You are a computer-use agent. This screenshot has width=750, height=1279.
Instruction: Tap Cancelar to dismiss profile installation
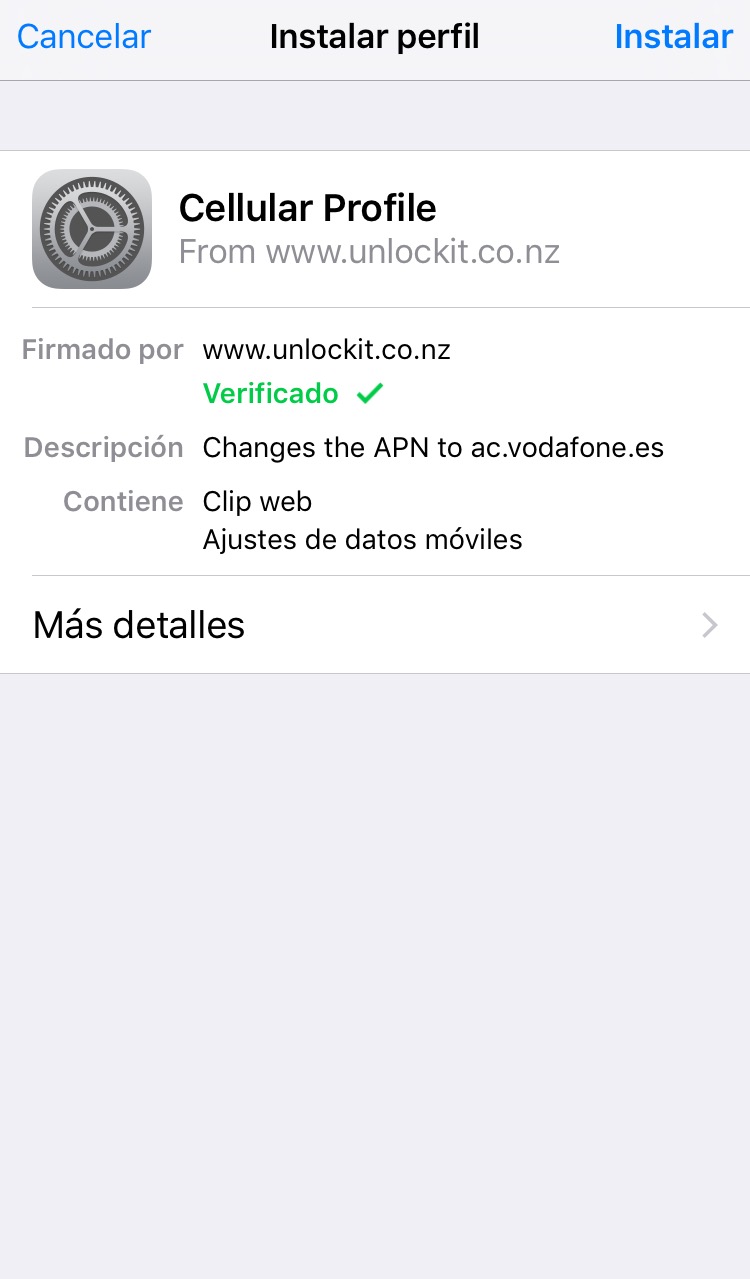click(x=84, y=37)
